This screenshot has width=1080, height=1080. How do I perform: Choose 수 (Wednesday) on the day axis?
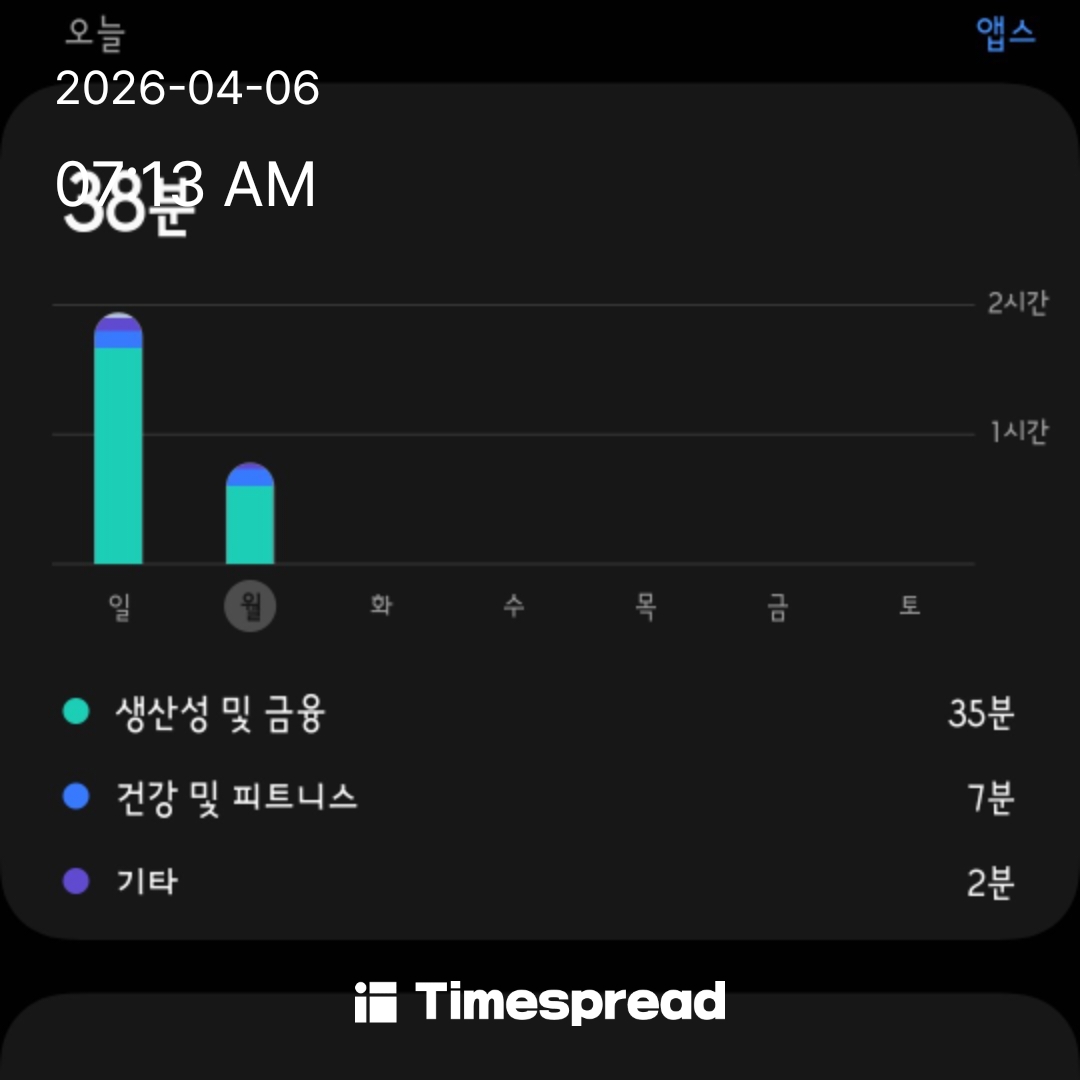pos(513,606)
